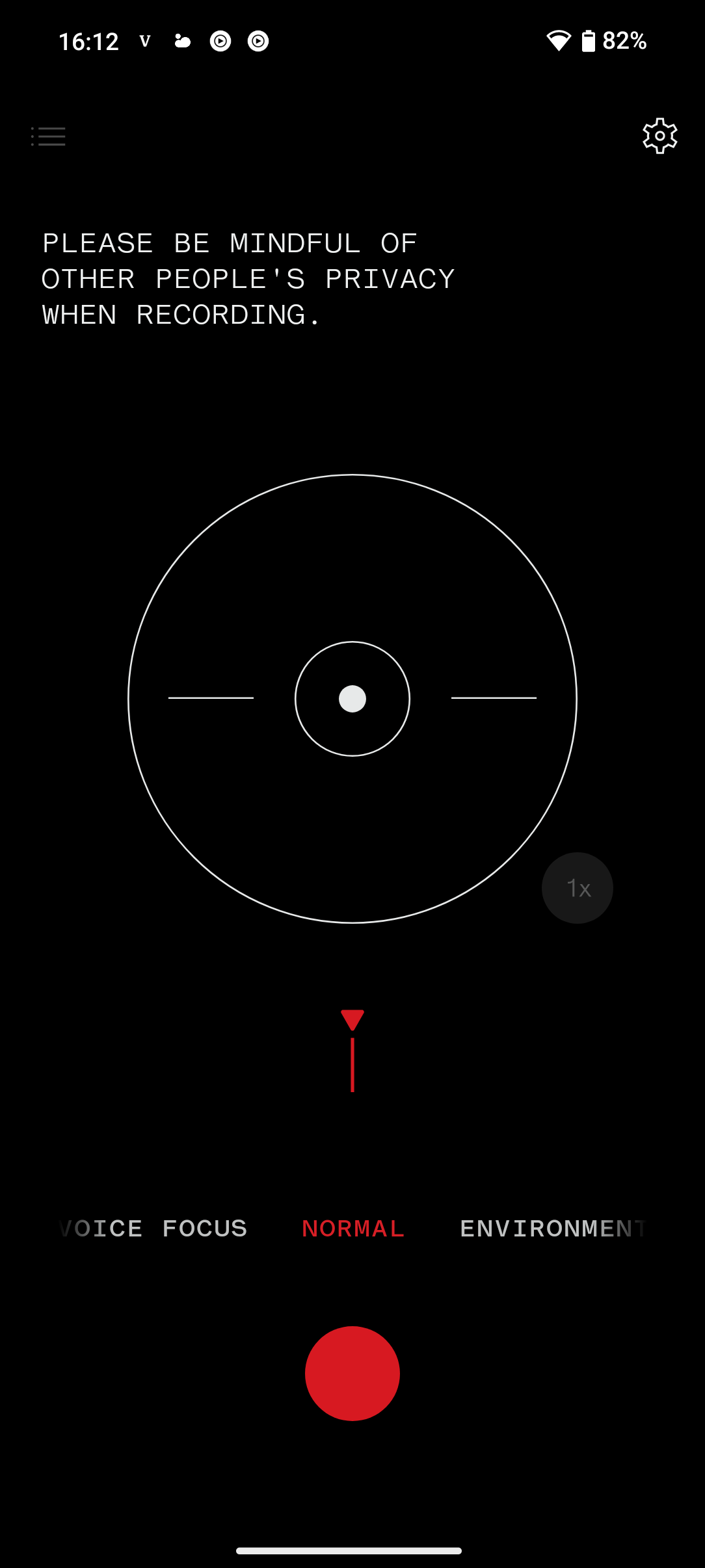Tap the 1x speed button
Screen dimensions: 705x1568
point(578,888)
